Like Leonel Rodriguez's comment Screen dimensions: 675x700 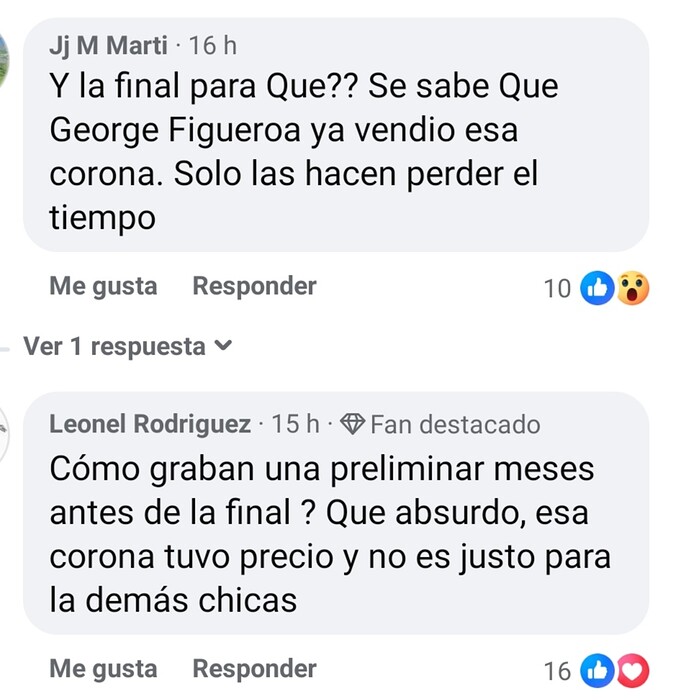click(103, 668)
